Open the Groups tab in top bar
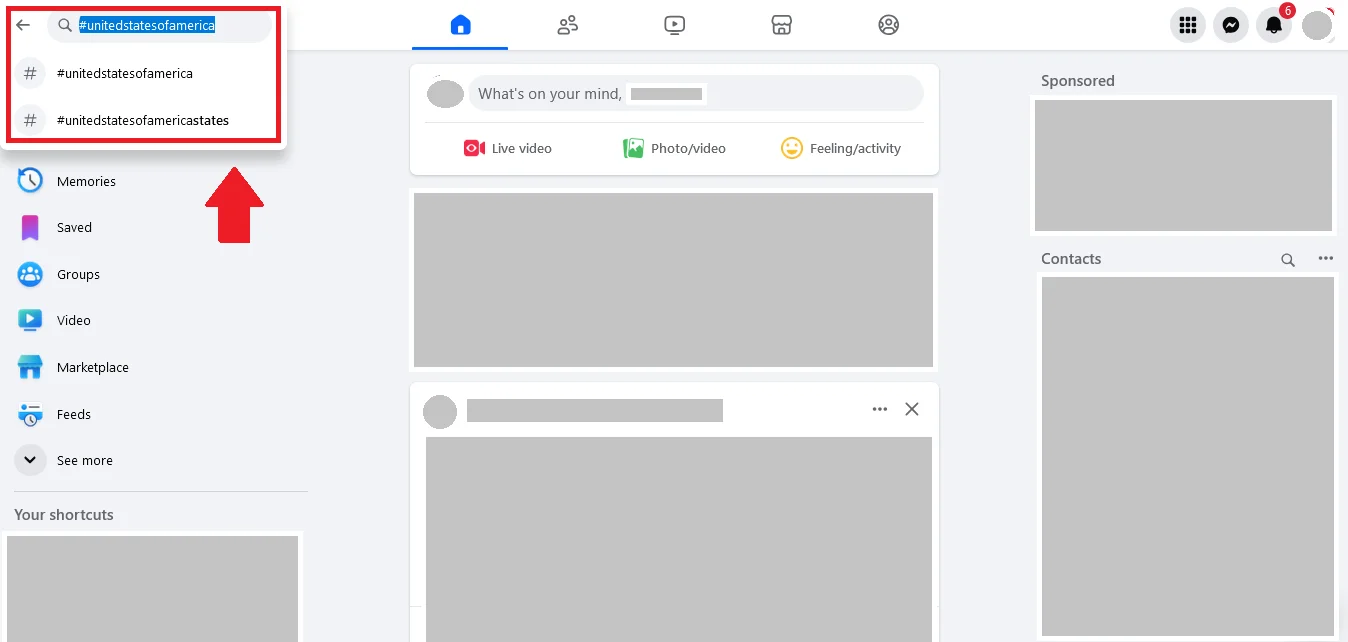 (x=889, y=25)
